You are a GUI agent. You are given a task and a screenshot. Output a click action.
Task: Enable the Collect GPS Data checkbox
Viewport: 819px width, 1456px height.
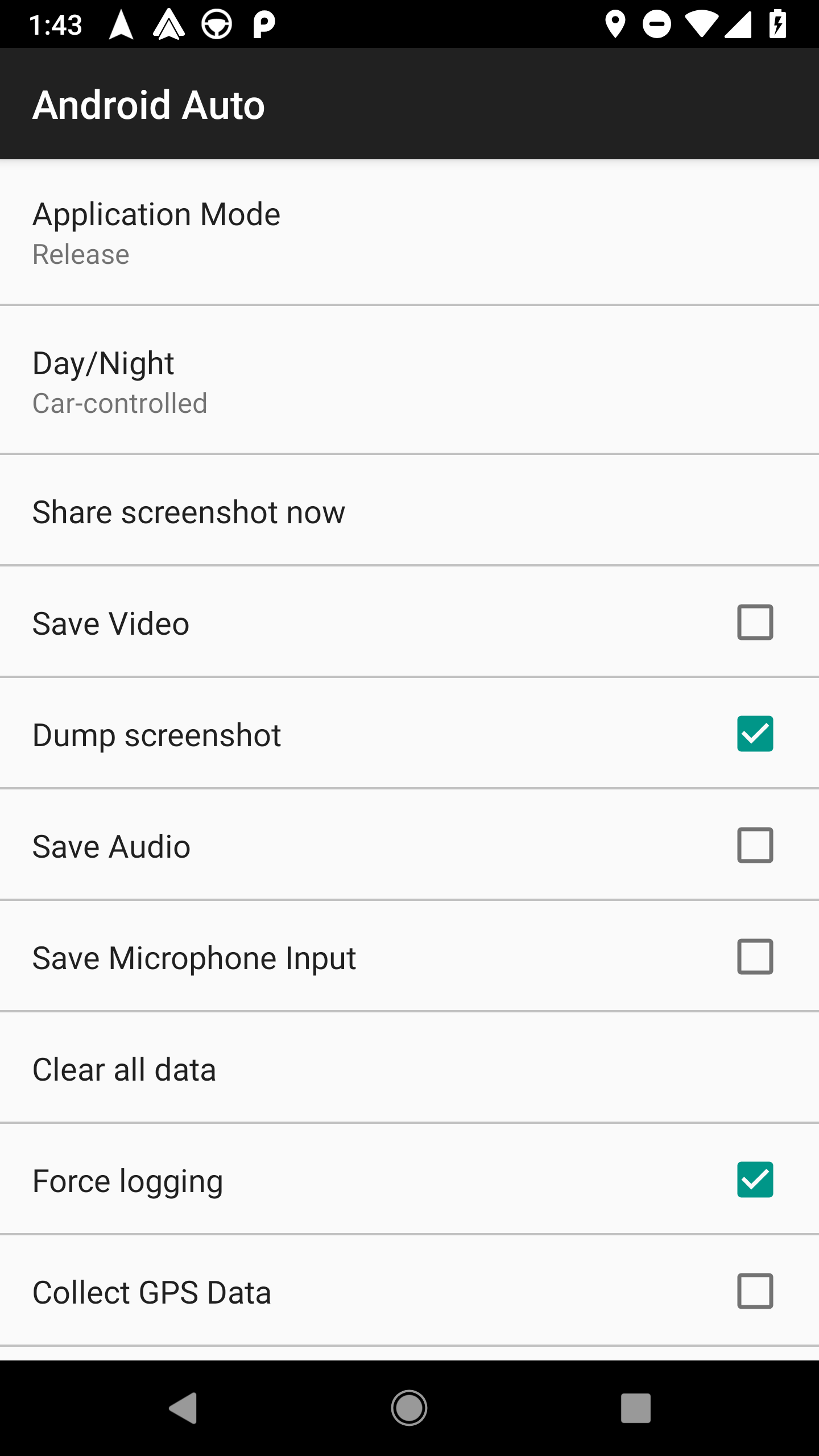755,1292
